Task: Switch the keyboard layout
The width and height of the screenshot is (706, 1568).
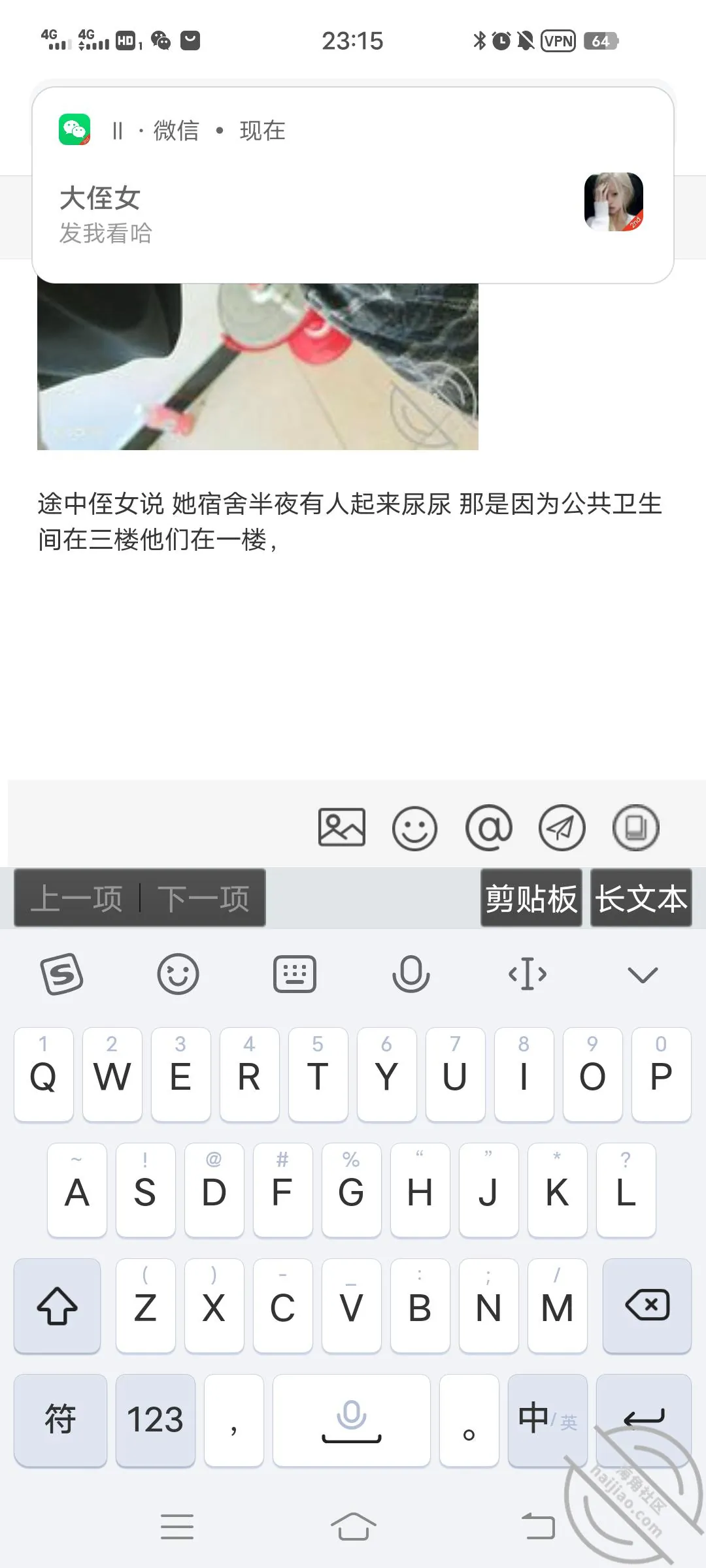Action: tap(295, 974)
